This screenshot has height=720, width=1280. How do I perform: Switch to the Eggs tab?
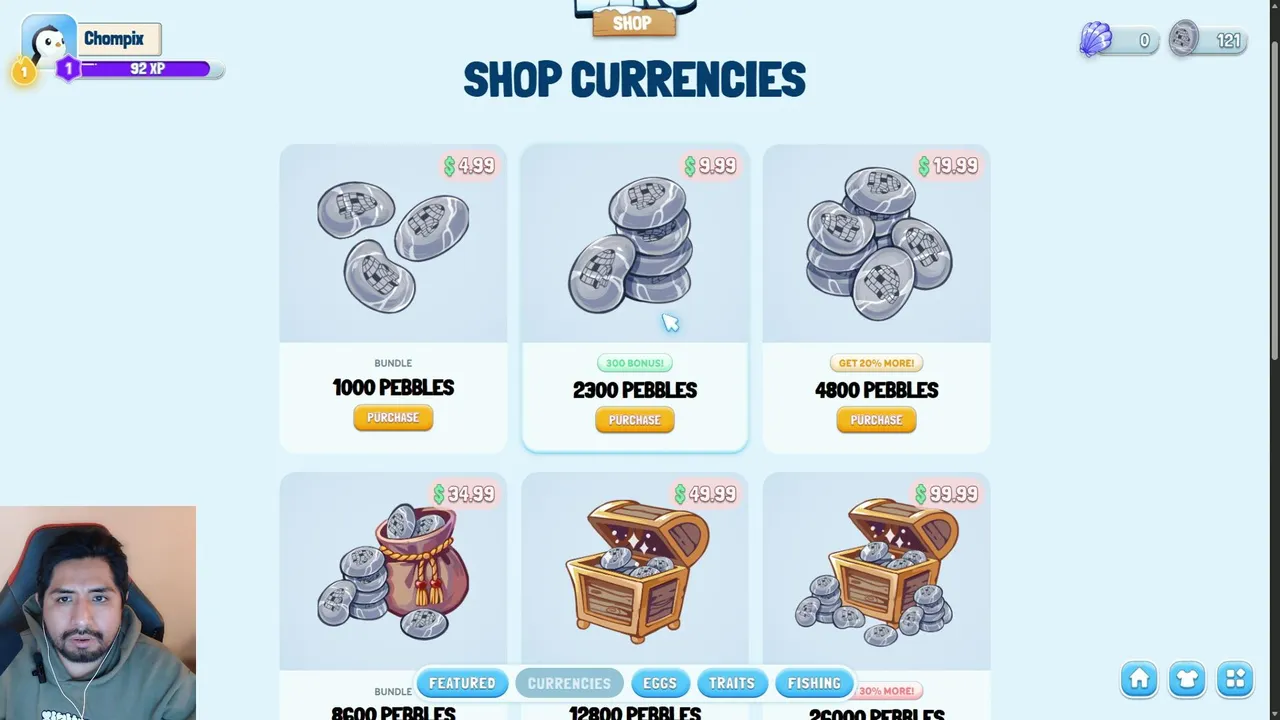(x=660, y=683)
